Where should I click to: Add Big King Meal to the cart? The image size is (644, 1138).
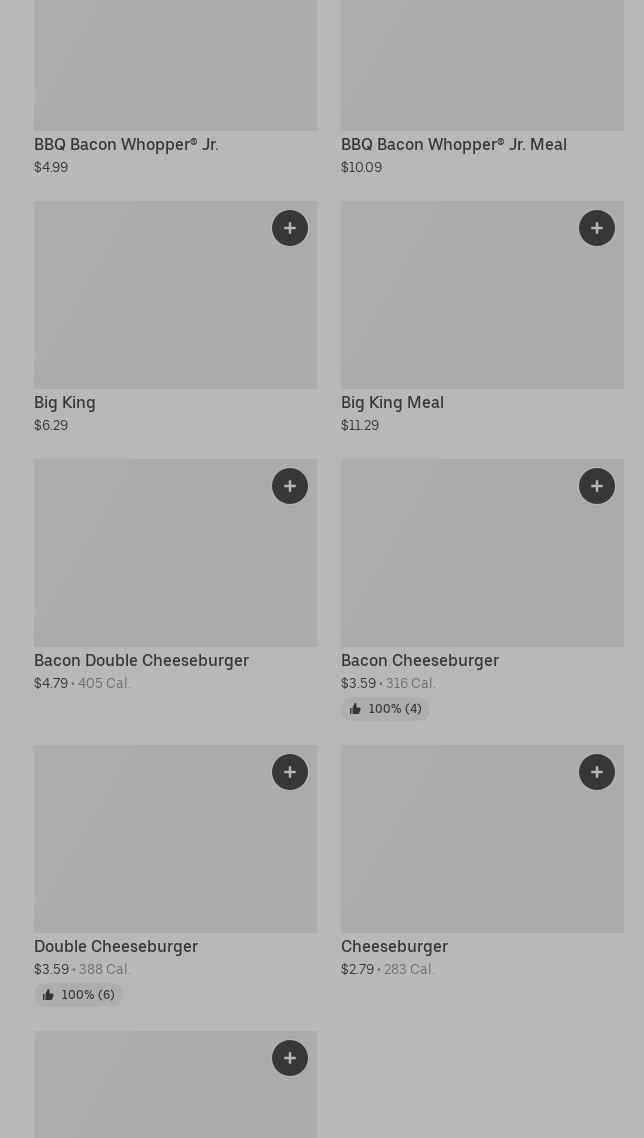pos(597,228)
